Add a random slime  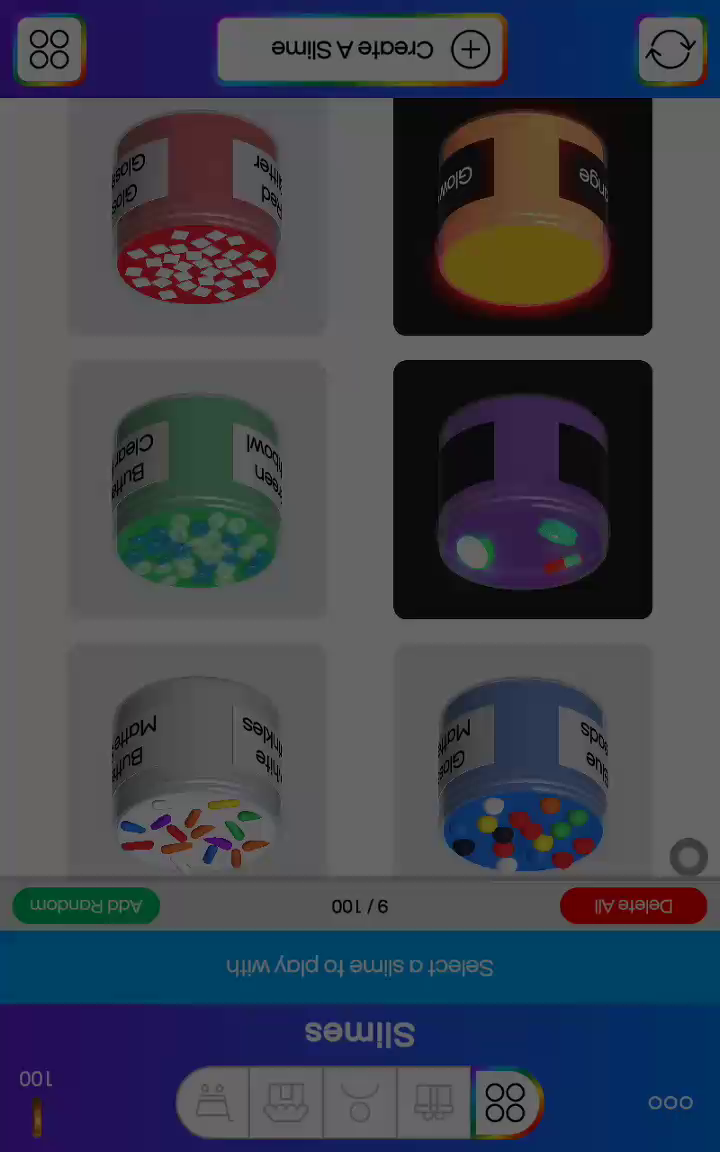pyautogui.click(x=86, y=906)
